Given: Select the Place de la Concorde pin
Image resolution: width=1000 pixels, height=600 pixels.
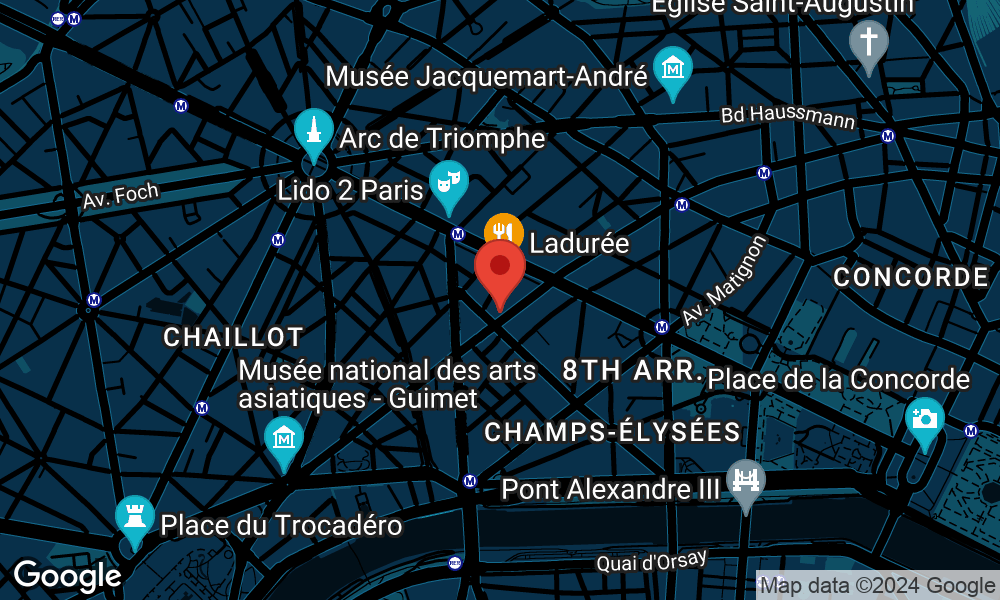Looking at the screenshot, I should tap(925, 419).
